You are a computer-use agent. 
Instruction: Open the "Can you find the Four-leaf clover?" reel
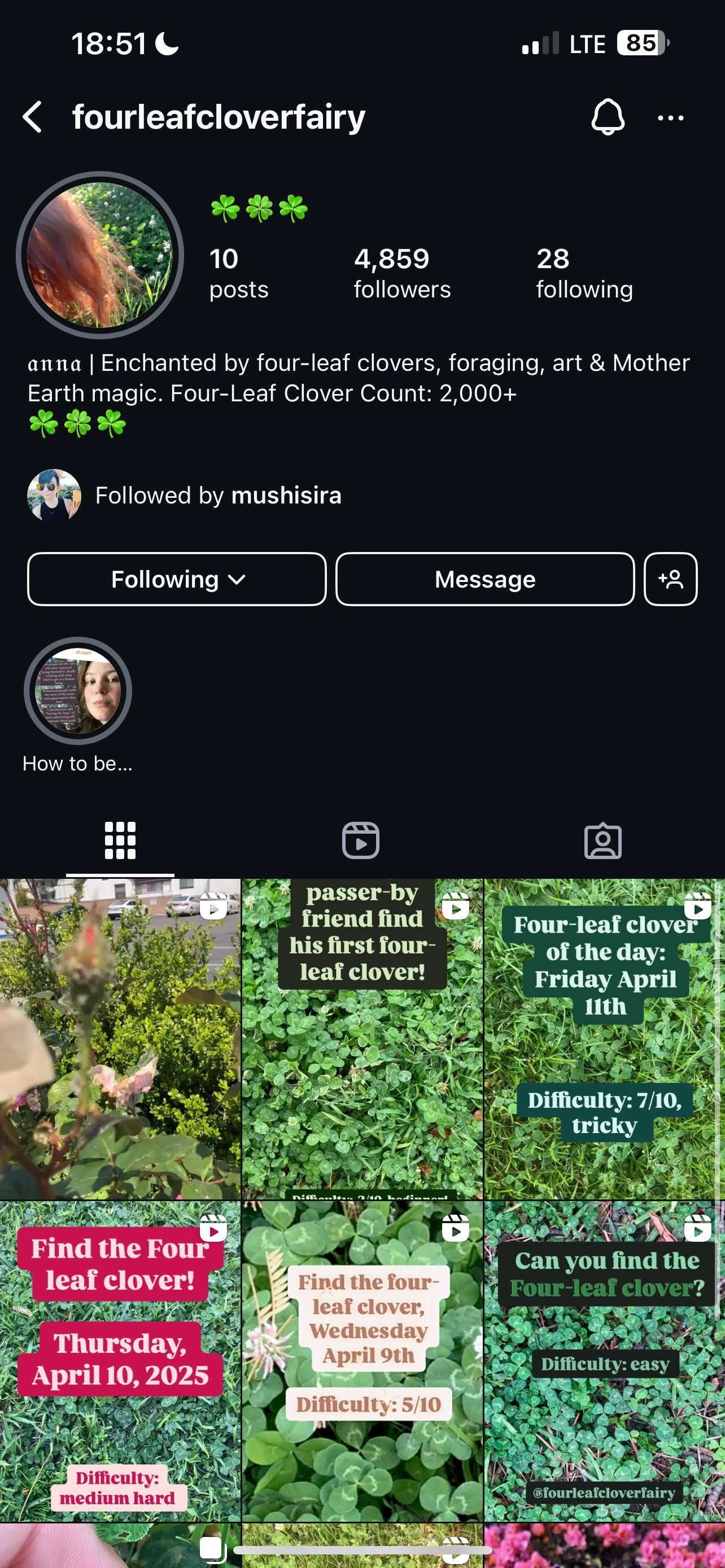[605, 1361]
